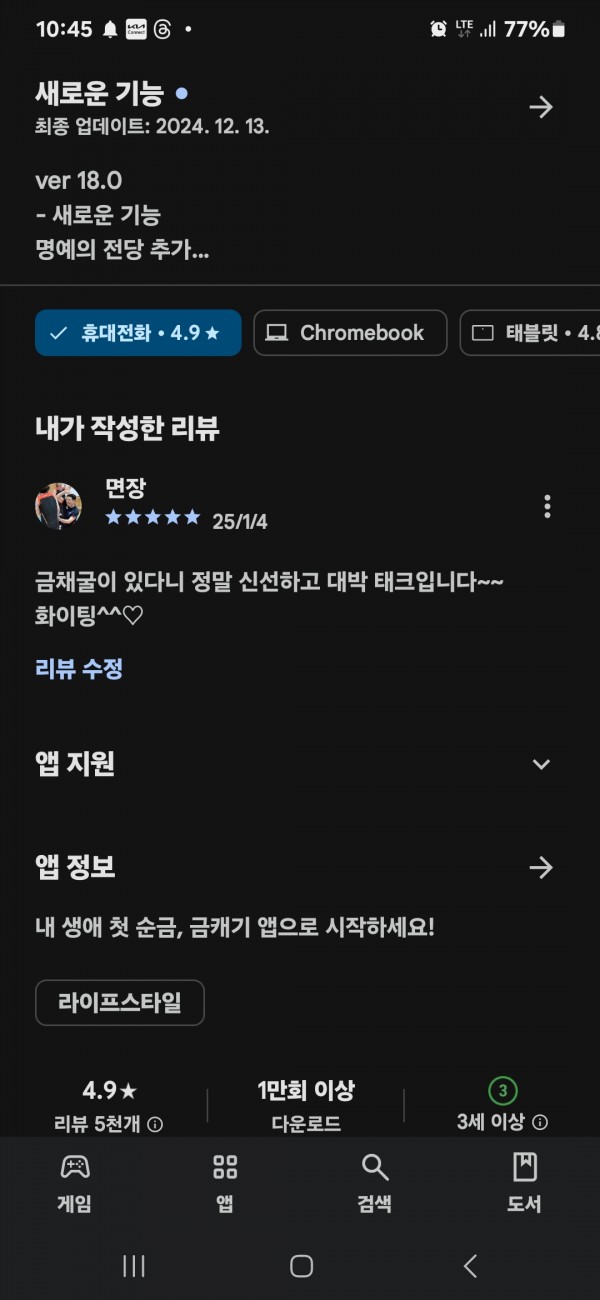Tap the info icon next to 3세 이상
600x1300 pixels.
click(540, 1123)
